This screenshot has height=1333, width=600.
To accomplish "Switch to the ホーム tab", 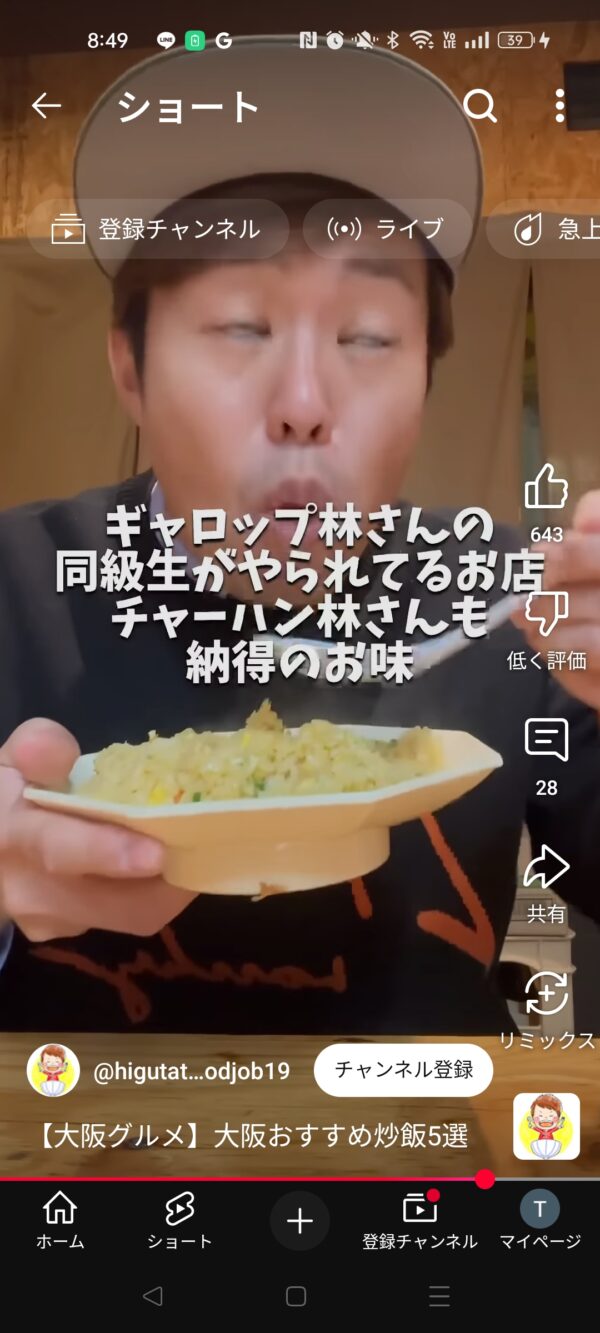I will pyautogui.click(x=60, y=1221).
